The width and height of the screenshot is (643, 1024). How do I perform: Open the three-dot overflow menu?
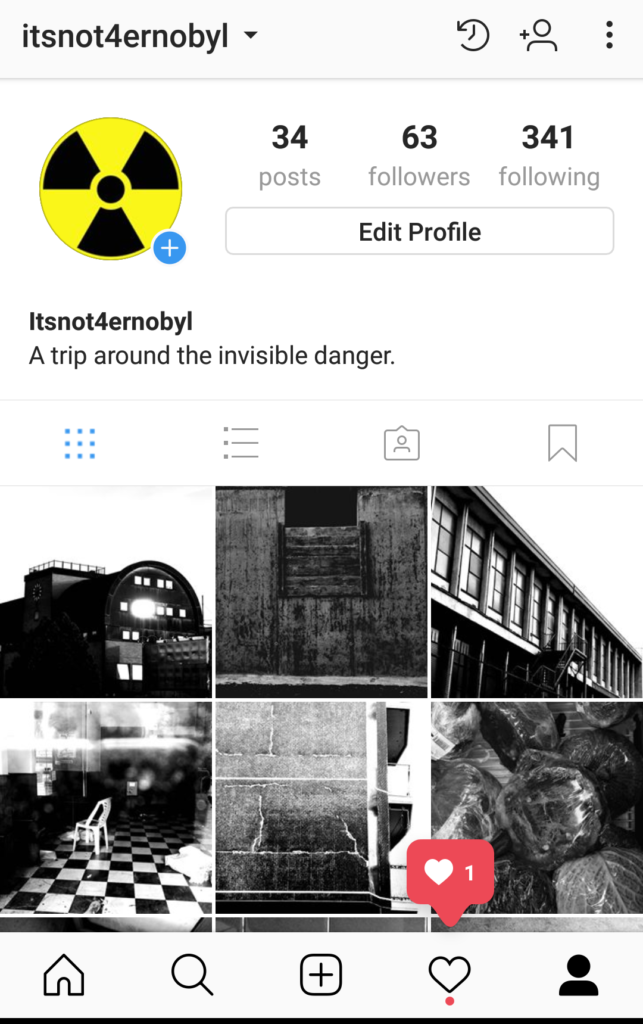[609, 36]
